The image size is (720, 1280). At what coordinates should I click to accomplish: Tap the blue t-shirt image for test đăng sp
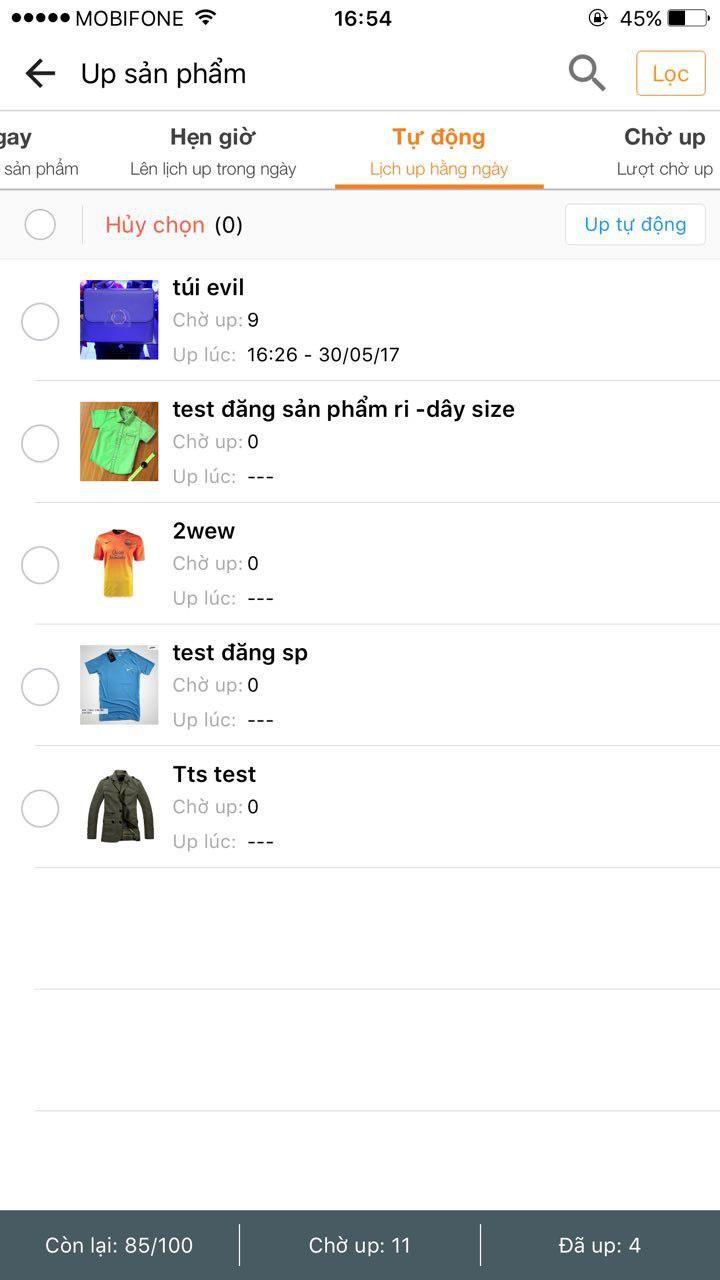click(118, 685)
